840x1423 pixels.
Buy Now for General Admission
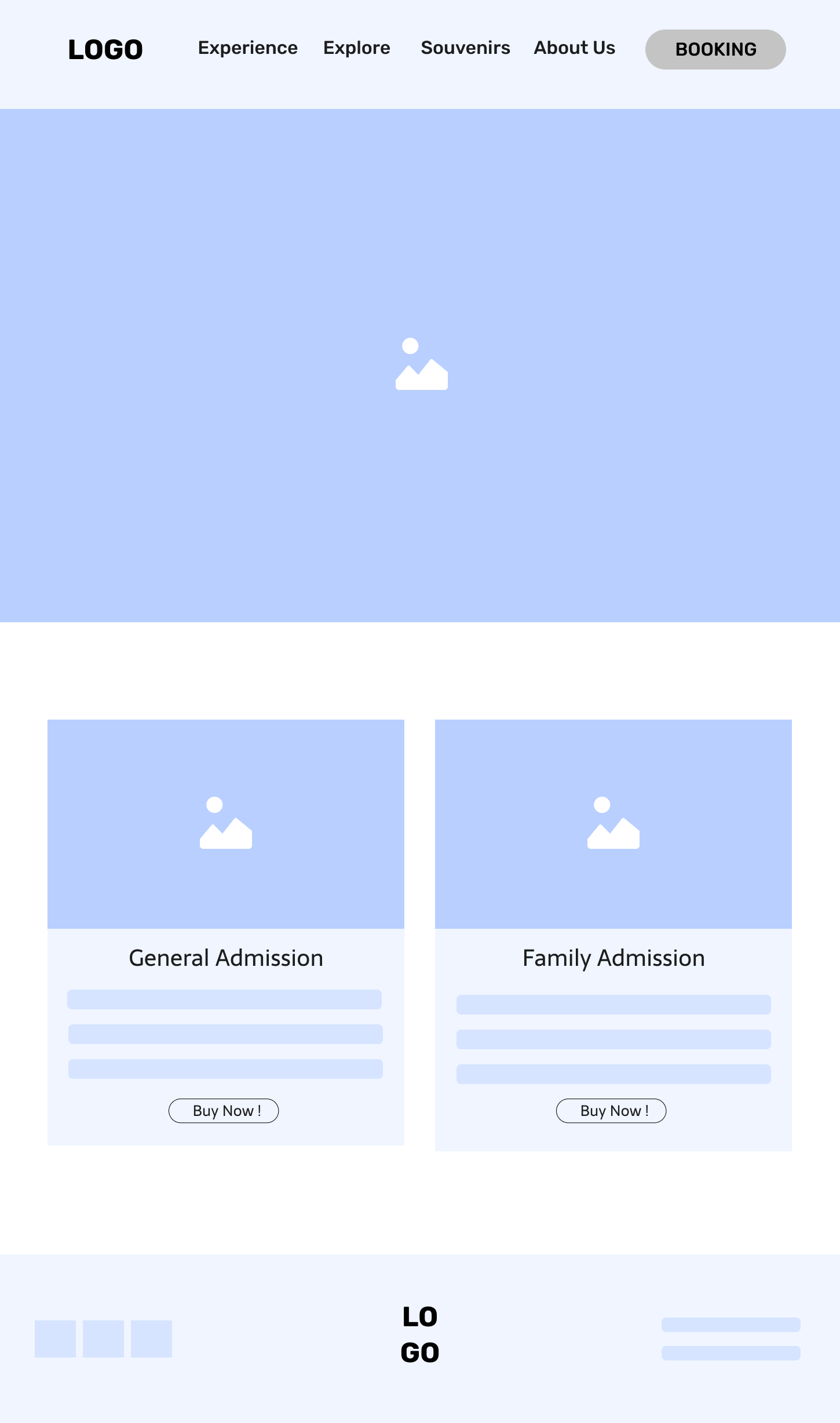coord(224,1111)
